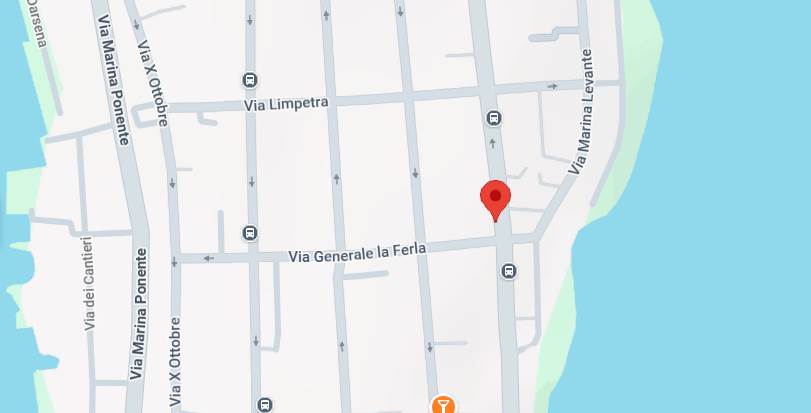
Task: Select the bus stop left of Via Limpetra label
Action: click(250, 80)
